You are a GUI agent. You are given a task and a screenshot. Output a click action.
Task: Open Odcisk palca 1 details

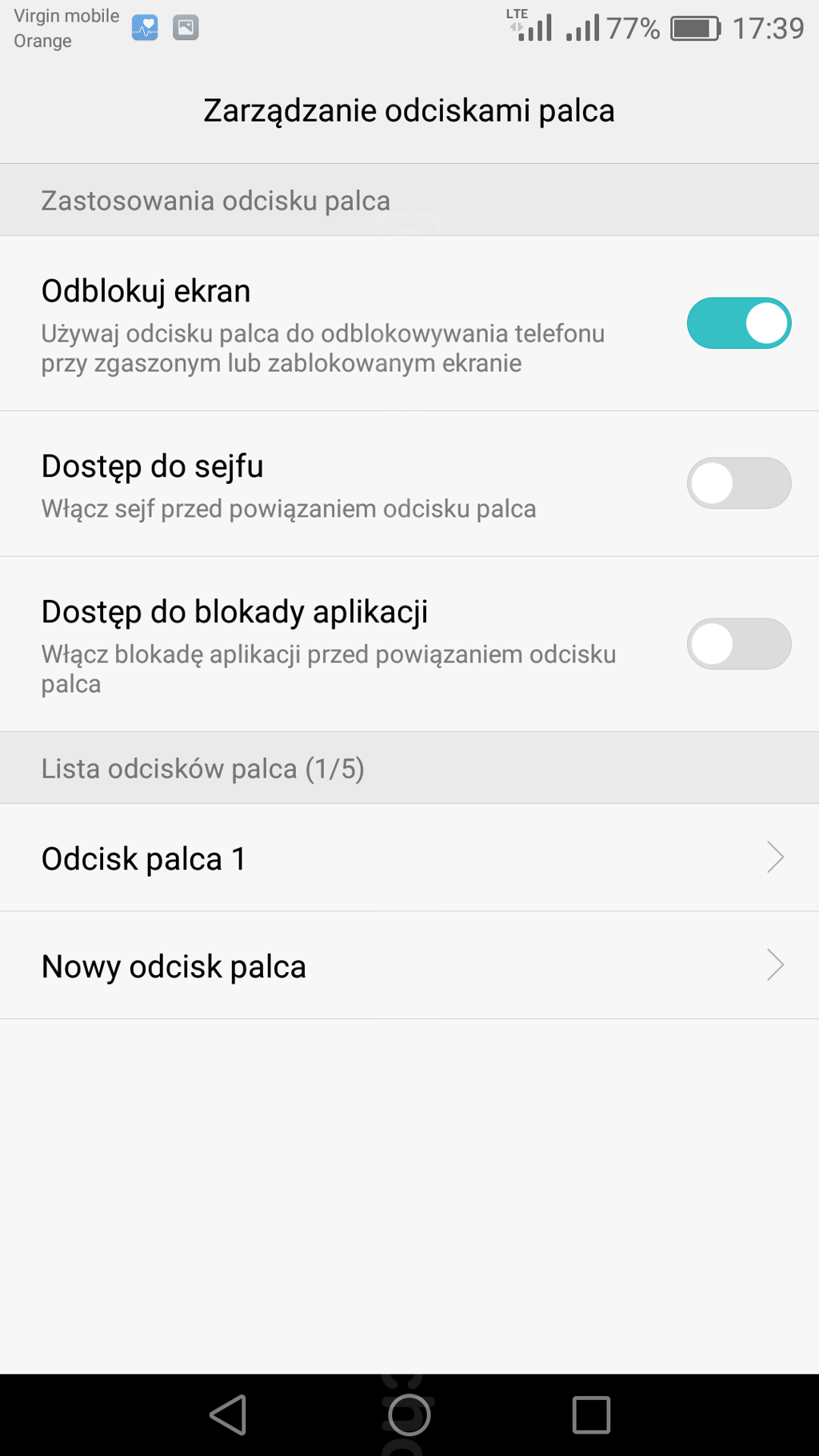pyautogui.click(x=409, y=858)
